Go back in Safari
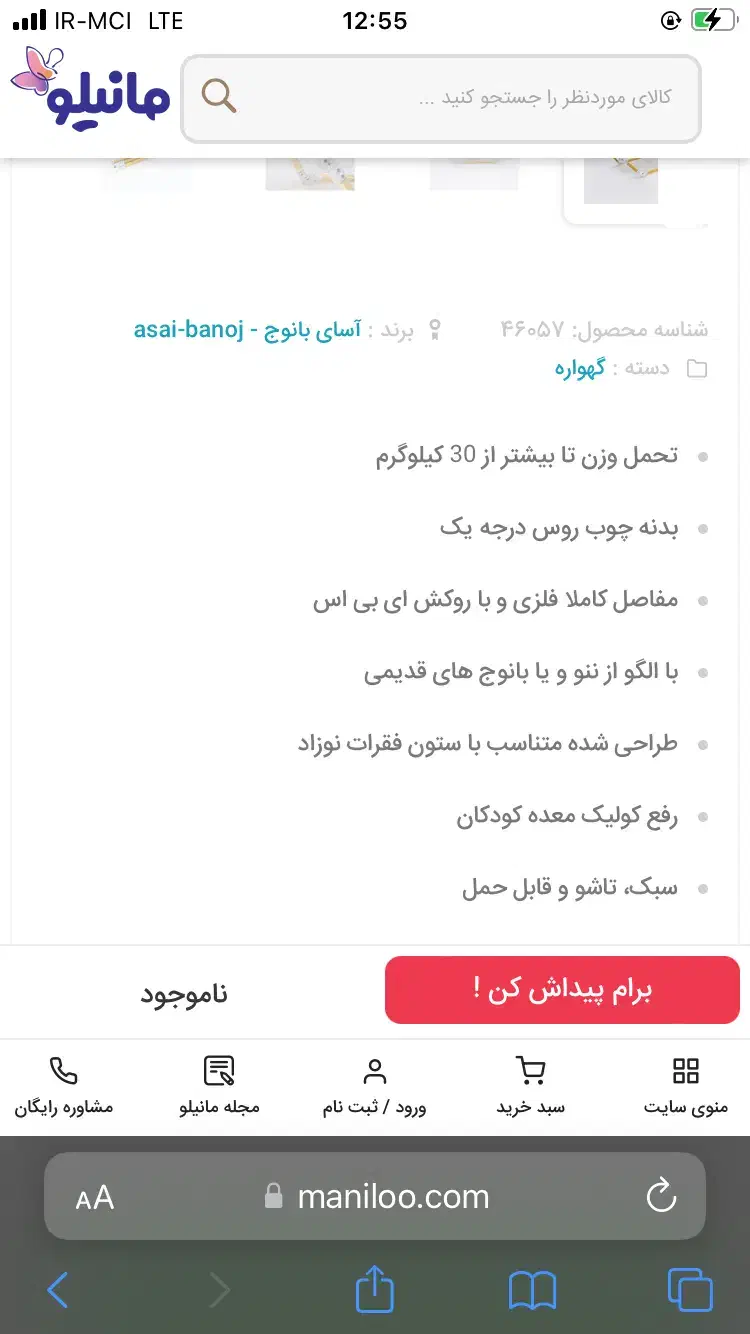 click(x=58, y=1291)
